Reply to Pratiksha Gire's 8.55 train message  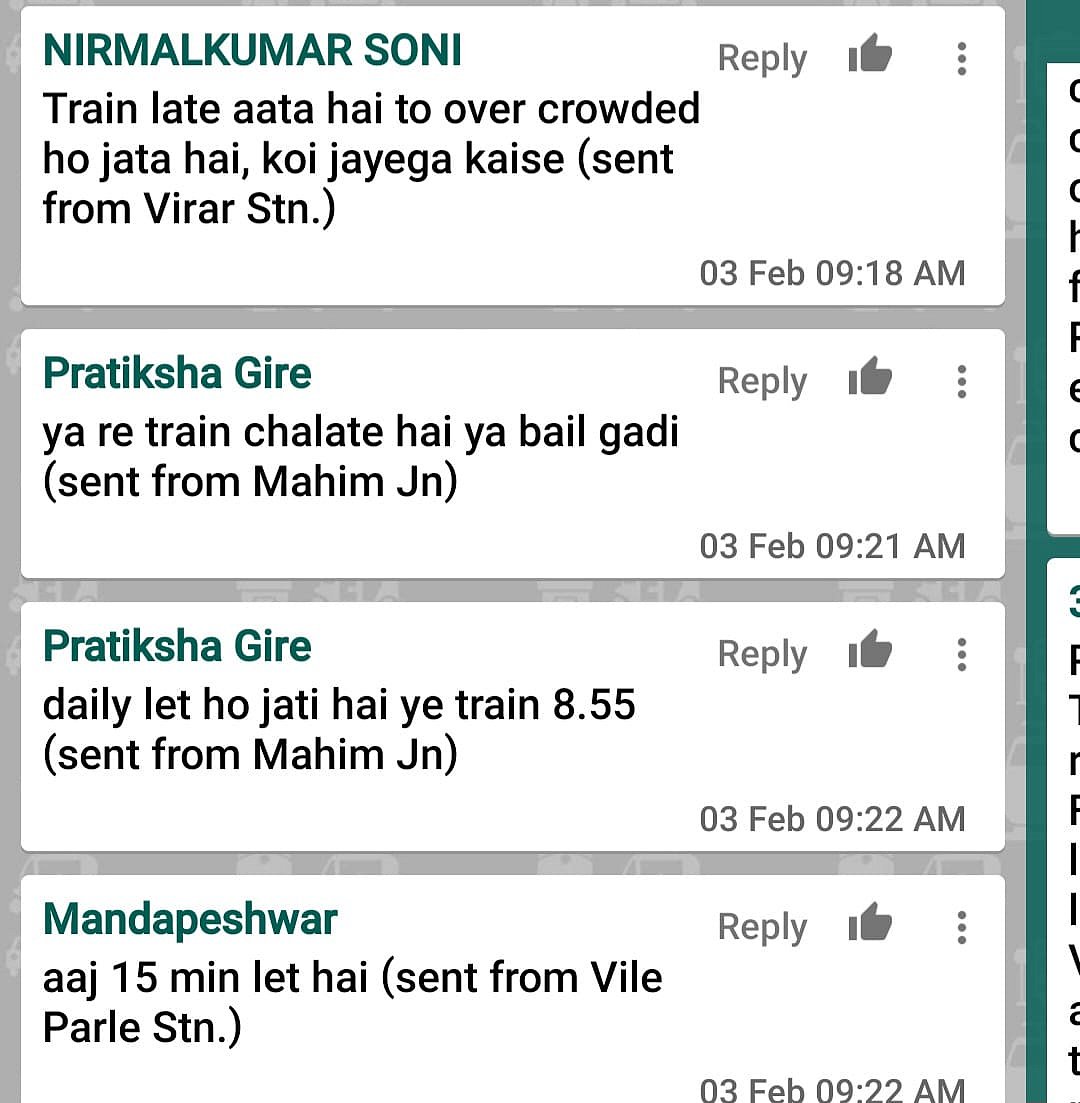[x=762, y=654]
